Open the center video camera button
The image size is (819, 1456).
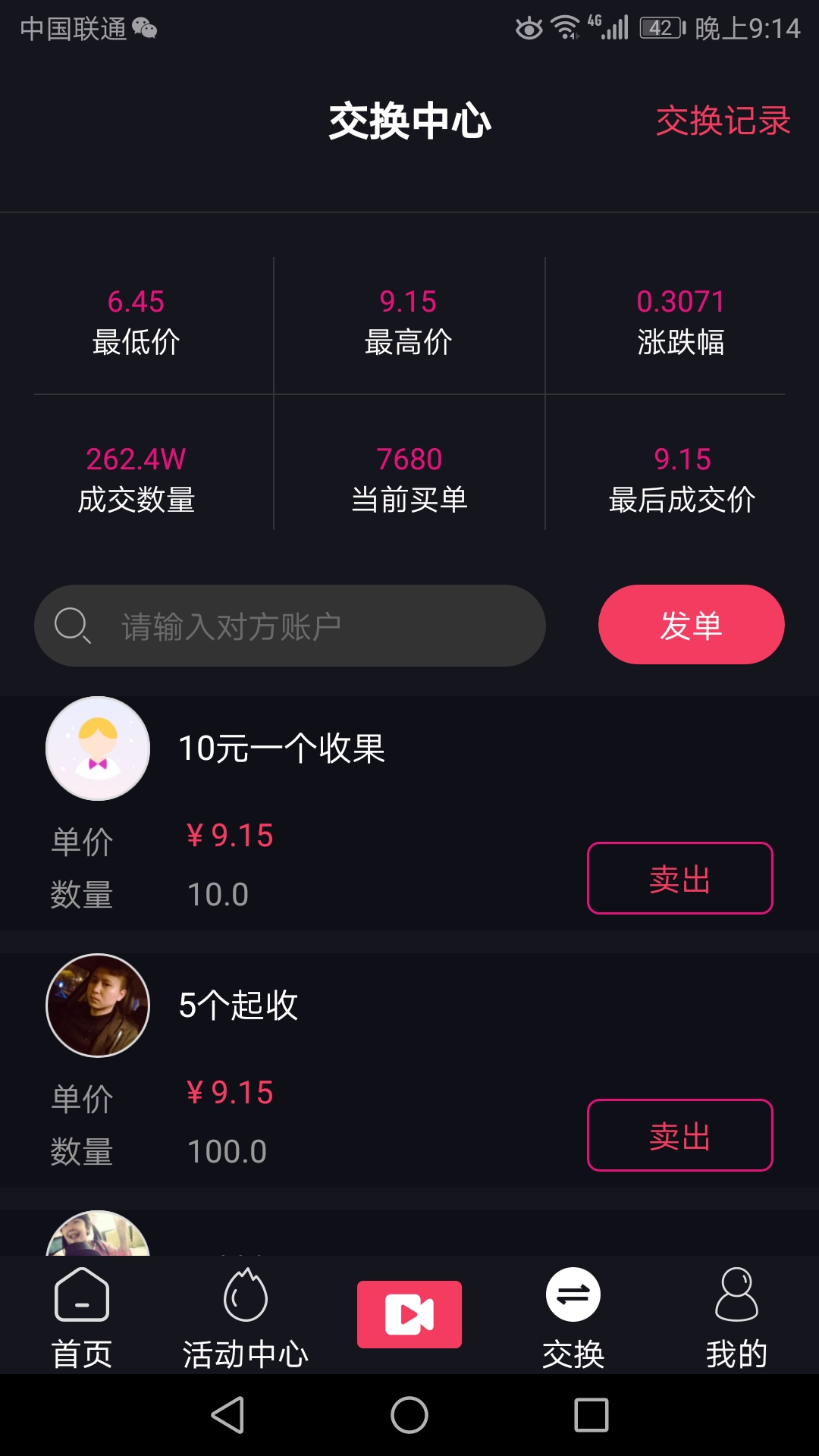click(x=409, y=1314)
